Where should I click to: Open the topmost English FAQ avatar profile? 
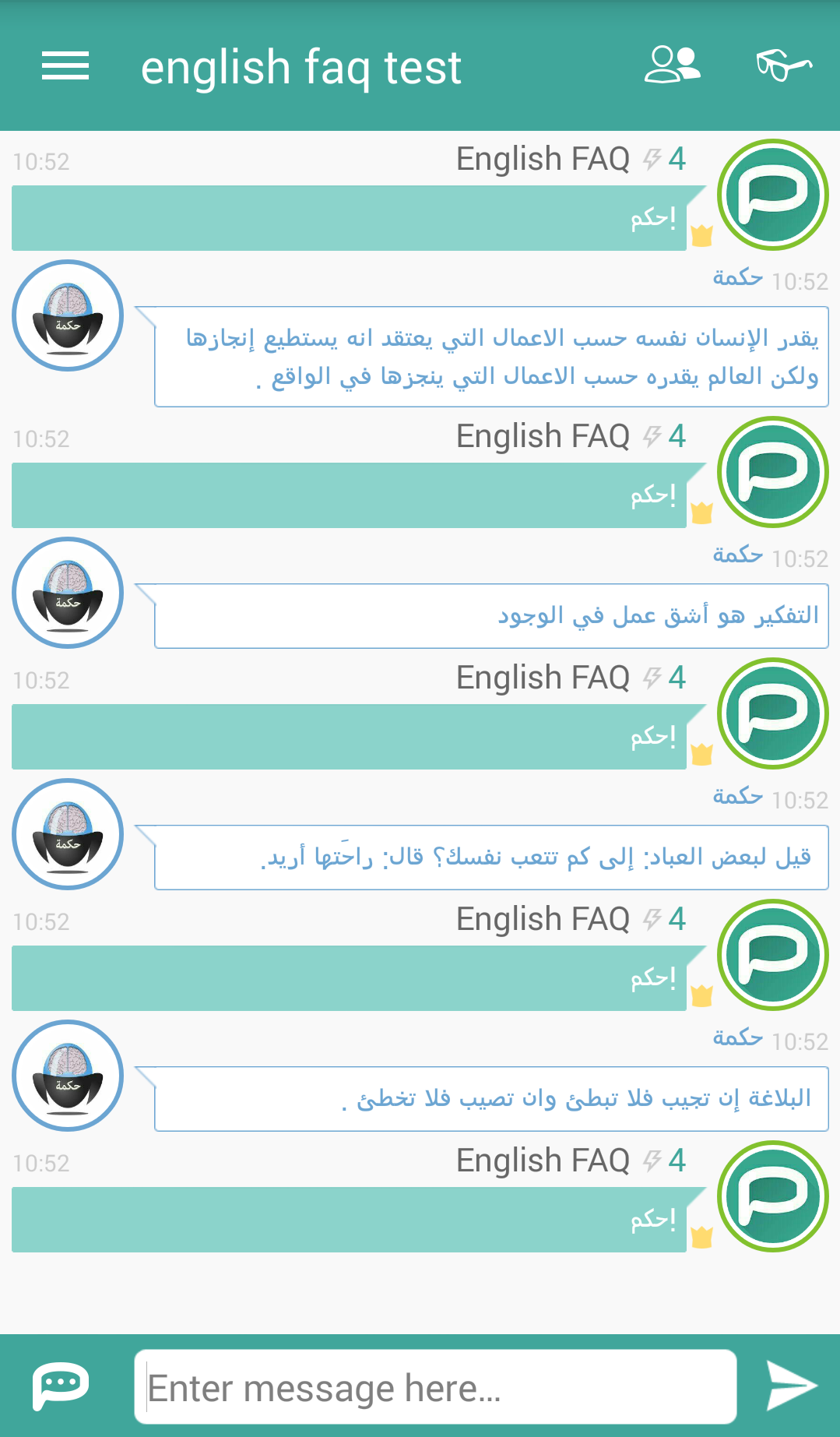tap(773, 195)
